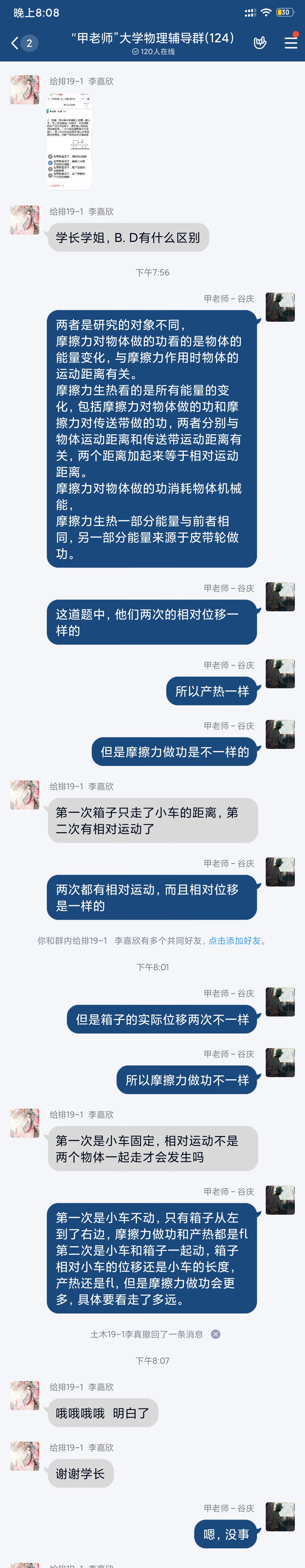Screen dimensions: 305x1568
Task: Open the group menu icon
Action: [x=291, y=43]
